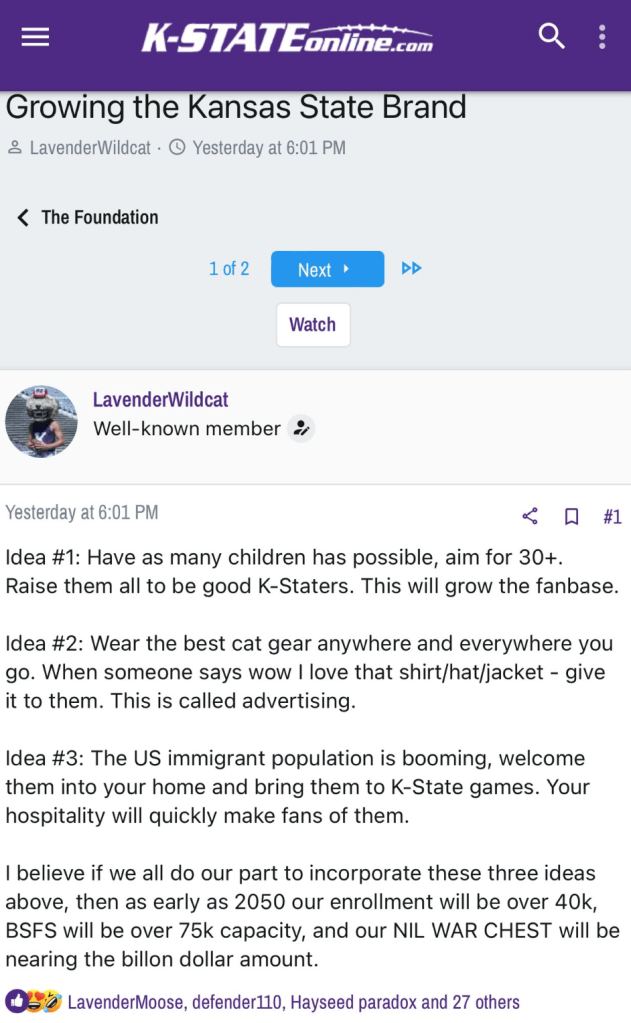This screenshot has height=1023, width=631.
Task: Watch this thread
Action: 312,325
